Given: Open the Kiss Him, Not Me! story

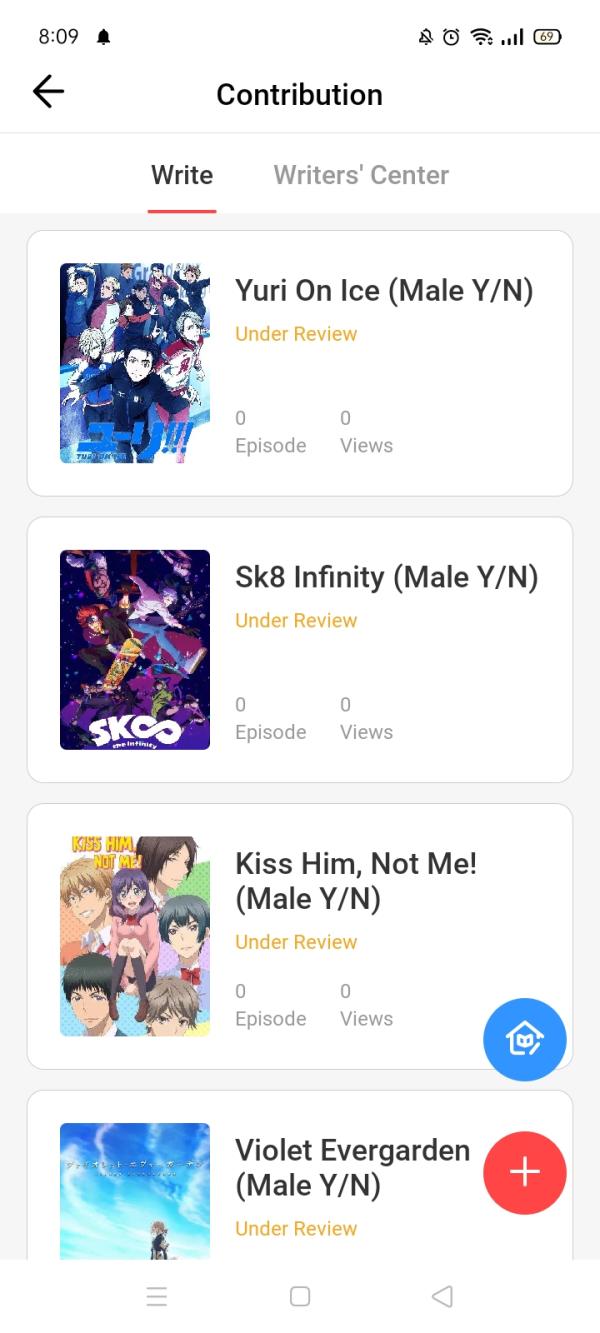Looking at the screenshot, I should click(x=355, y=880).
